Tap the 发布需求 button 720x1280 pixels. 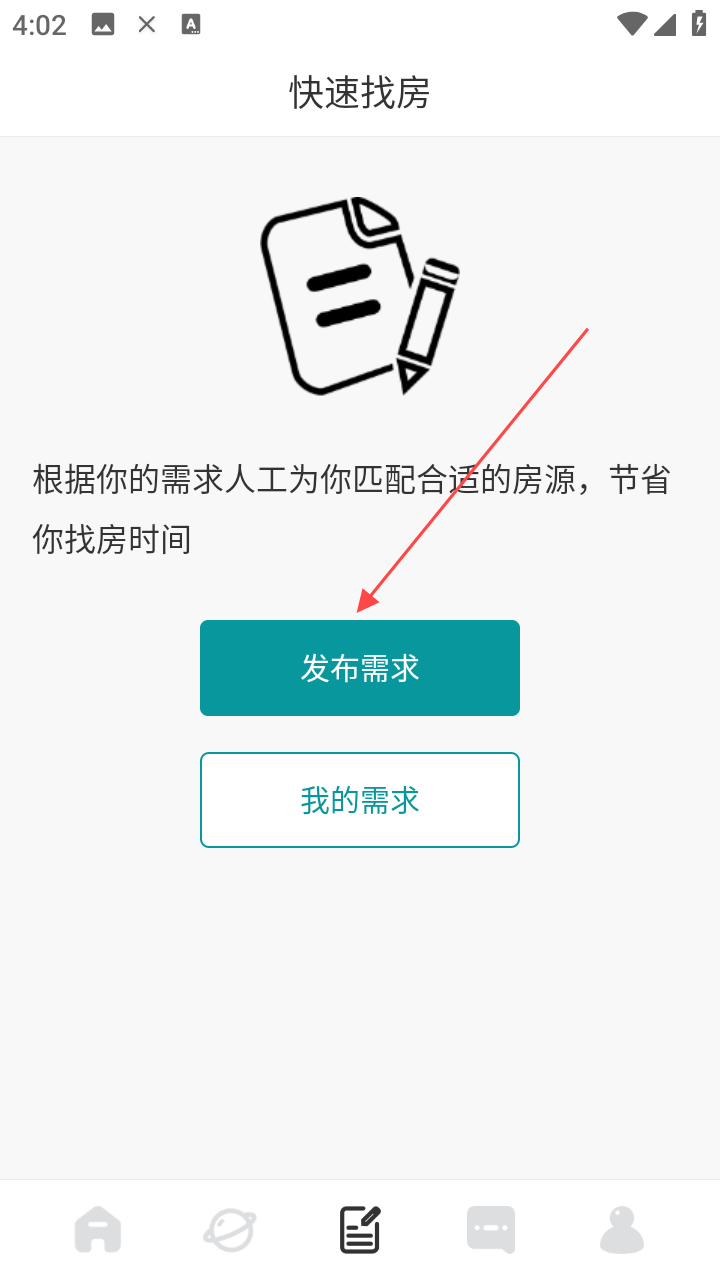(x=360, y=668)
